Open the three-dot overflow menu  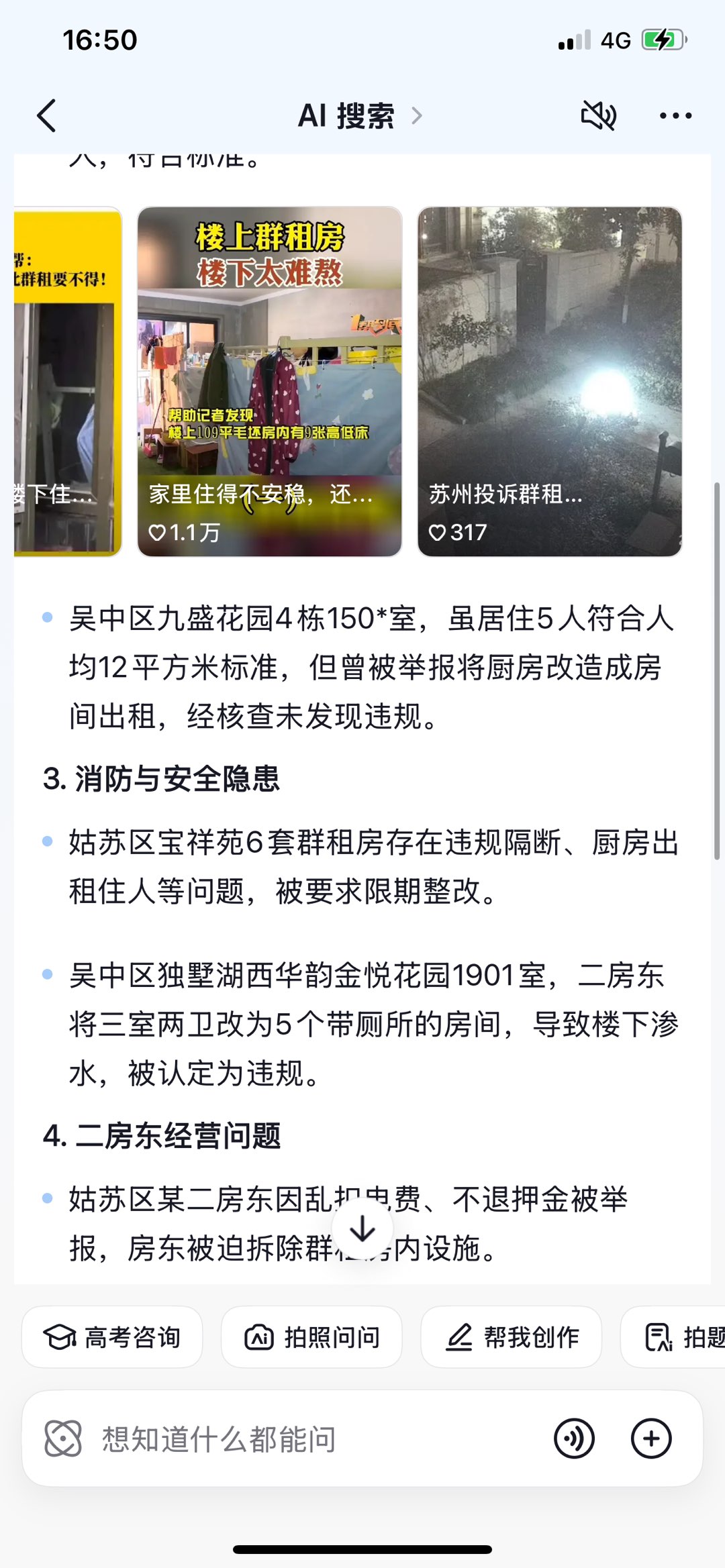[675, 116]
